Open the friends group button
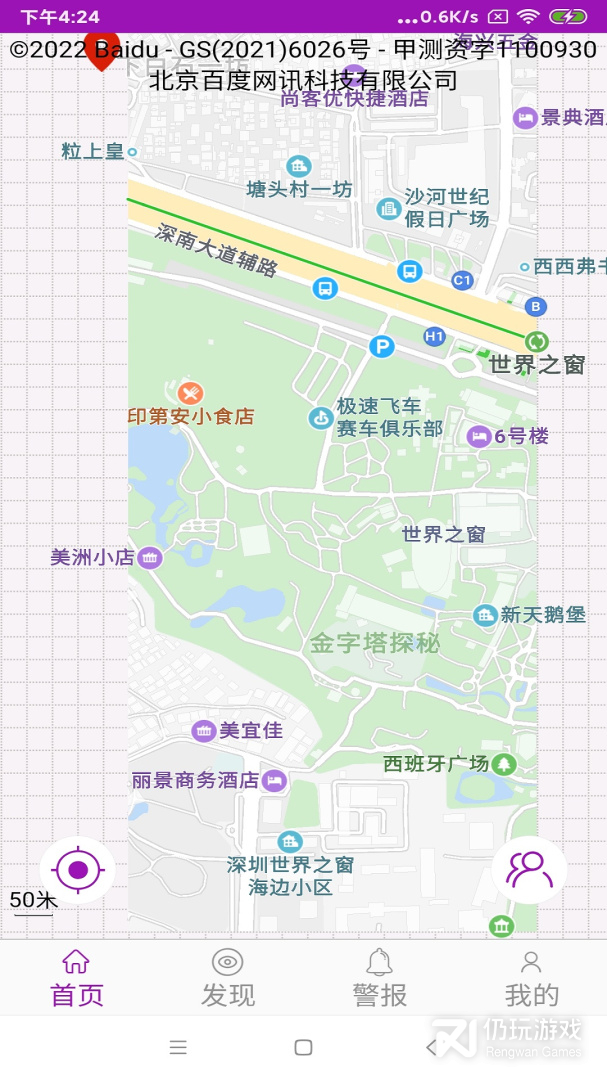Viewport: 607px width, 1080px height. 529,870
